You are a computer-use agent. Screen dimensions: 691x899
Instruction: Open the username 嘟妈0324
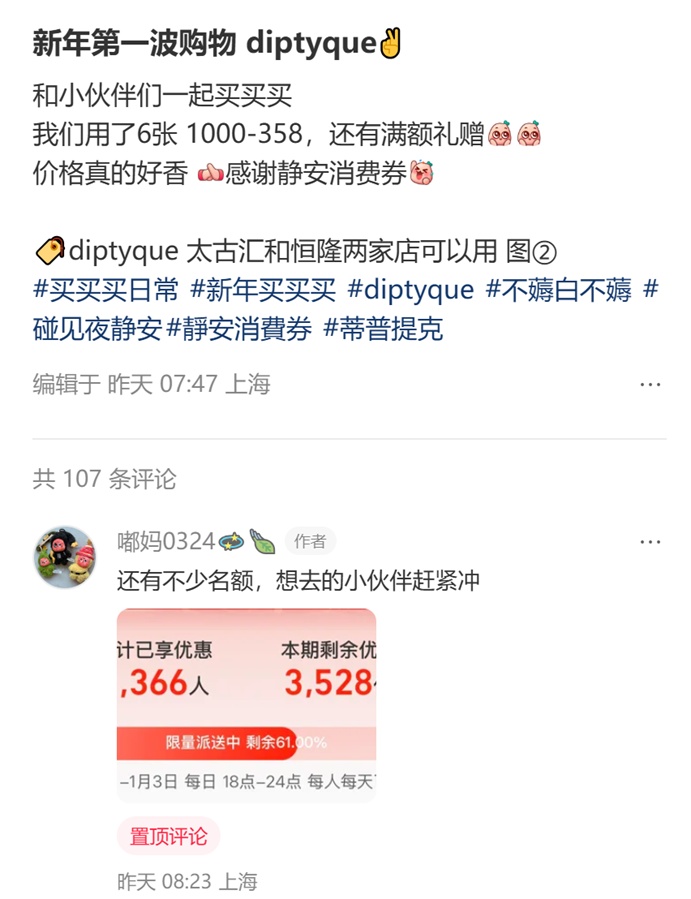[166, 542]
